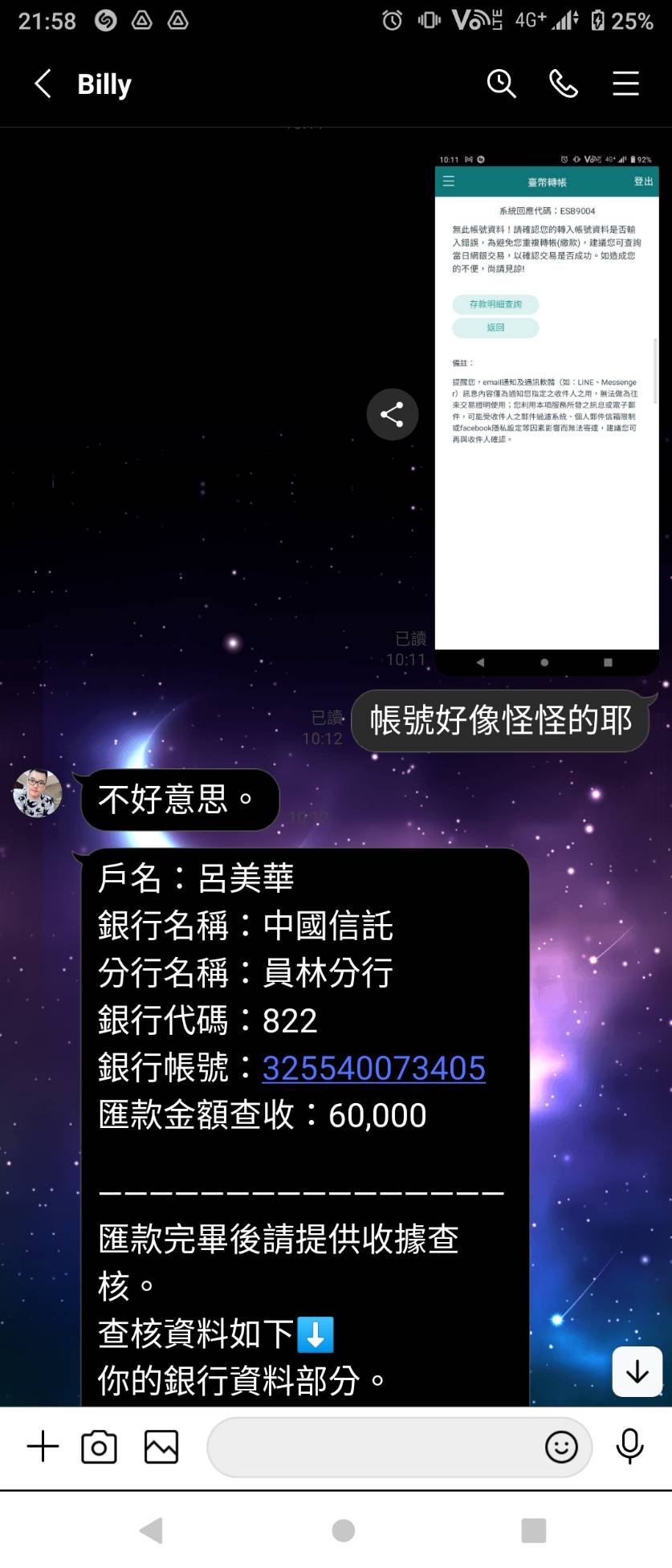This screenshot has height=1568, width=672.
Task: Go to the home screen
Action: (x=344, y=1530)
